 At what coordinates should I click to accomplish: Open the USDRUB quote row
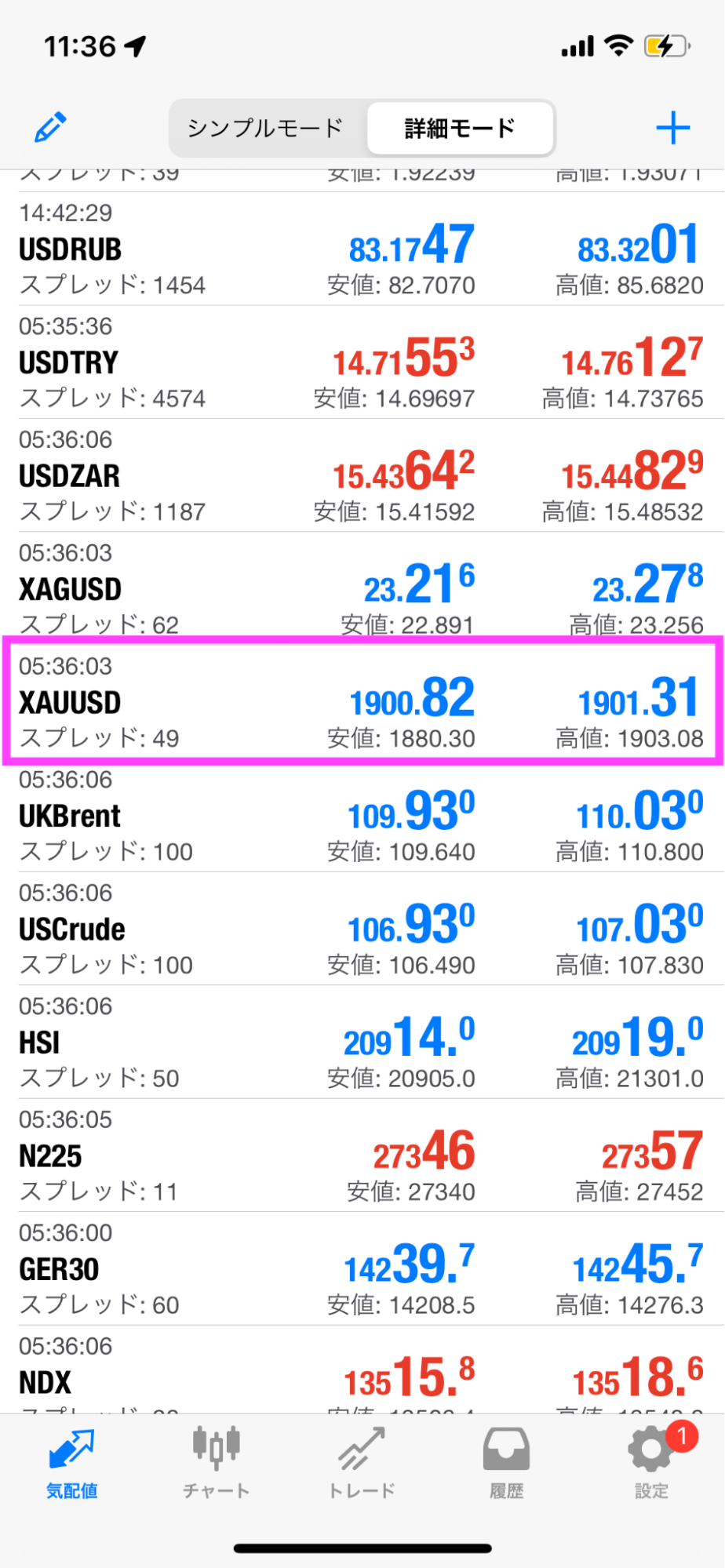tap(361, 249)
